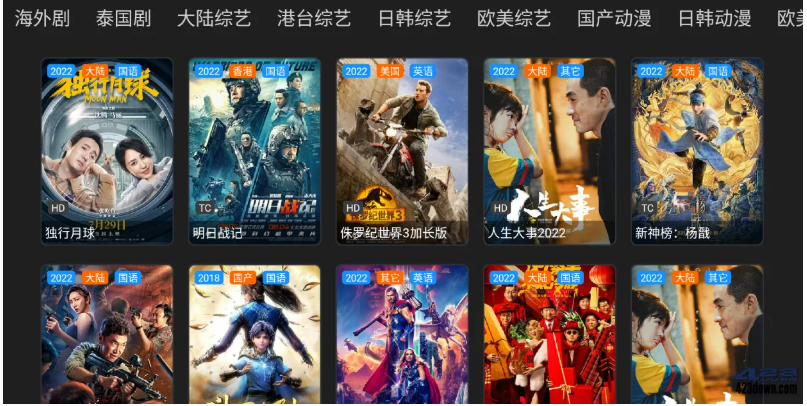The width and height of the screenshot is (807, 406).
Task: Switch to 日韩综艺 category
Action: point(414,19)
